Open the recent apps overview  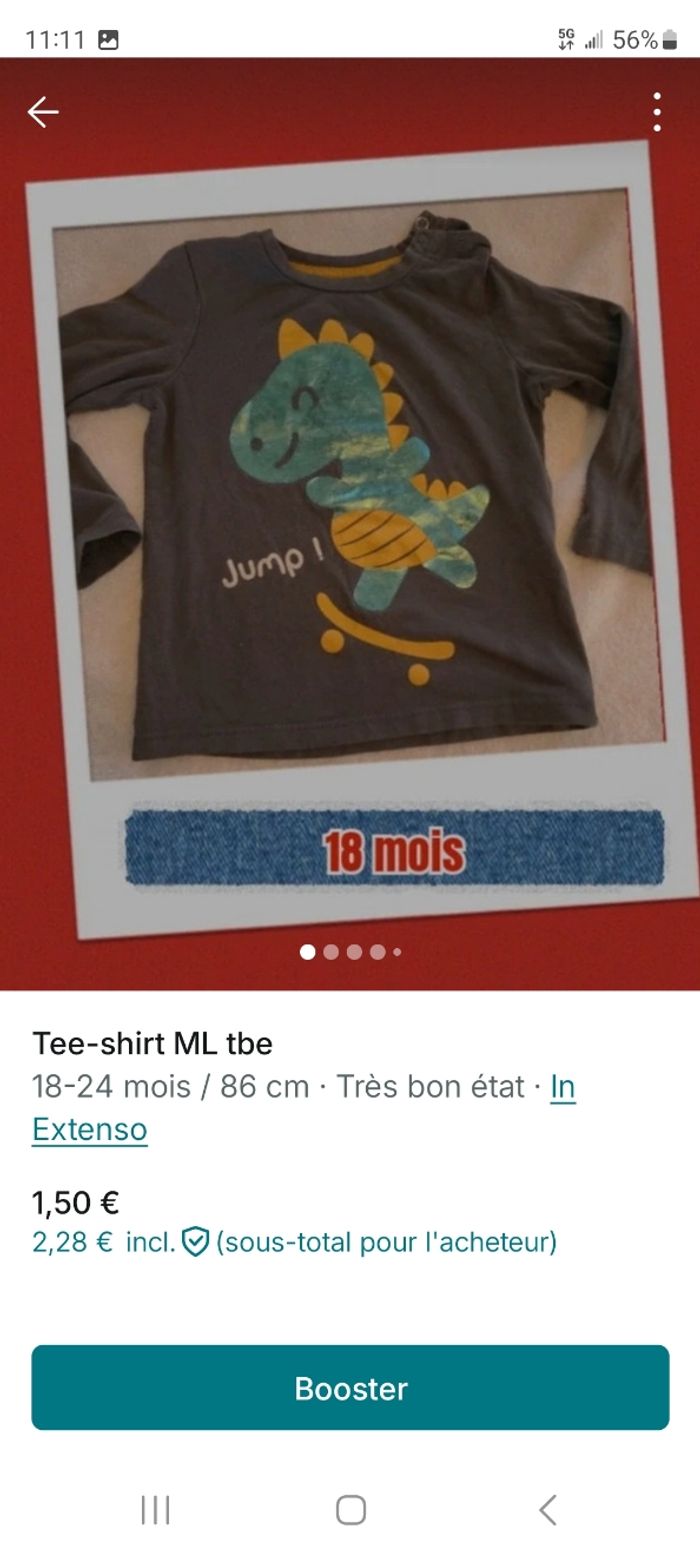pyautogui.click(x=155, y=1509)
